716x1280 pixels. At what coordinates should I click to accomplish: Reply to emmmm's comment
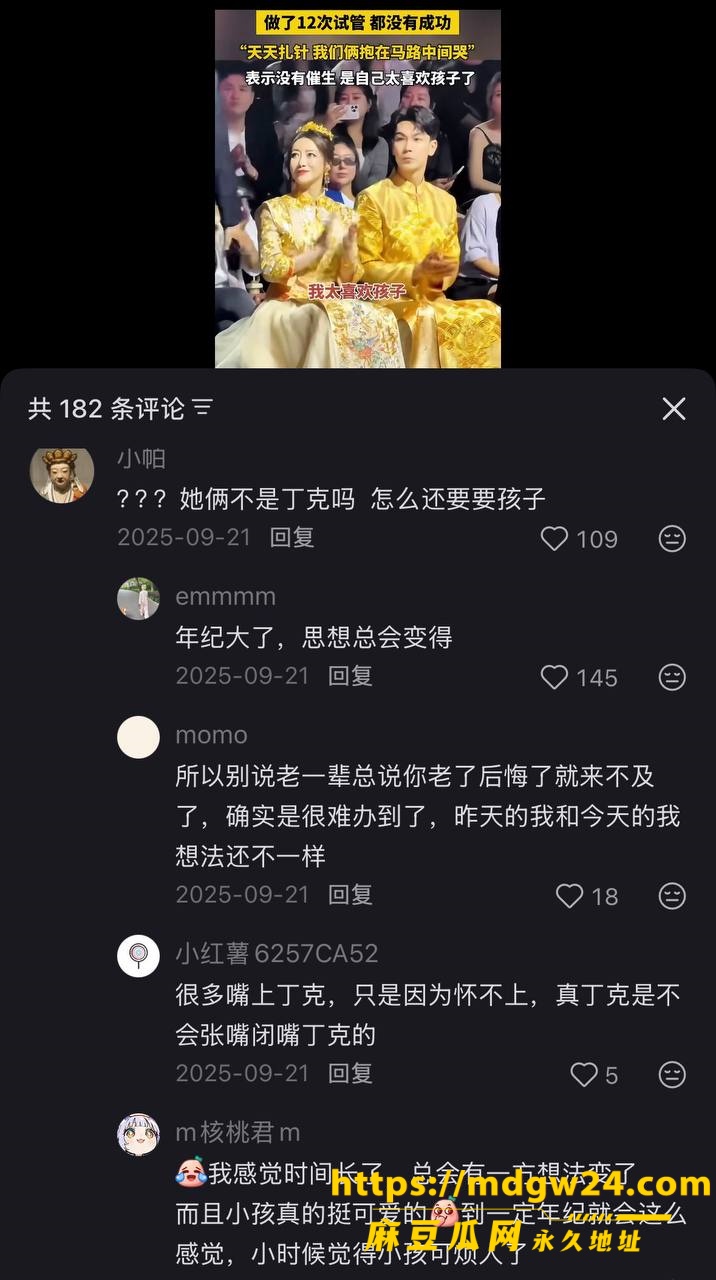(351, 675)
